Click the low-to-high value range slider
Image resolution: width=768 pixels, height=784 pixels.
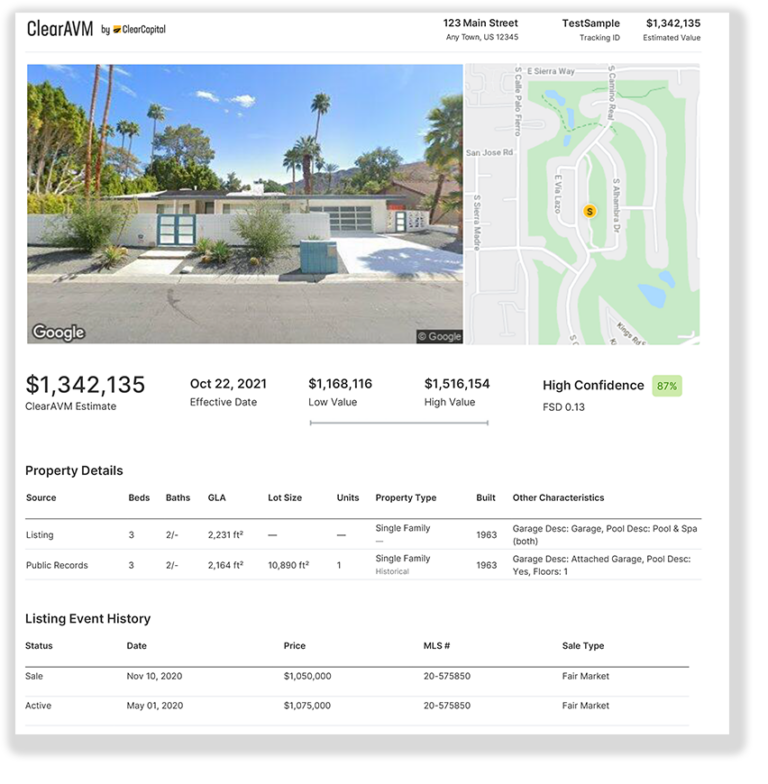point(399,421)
